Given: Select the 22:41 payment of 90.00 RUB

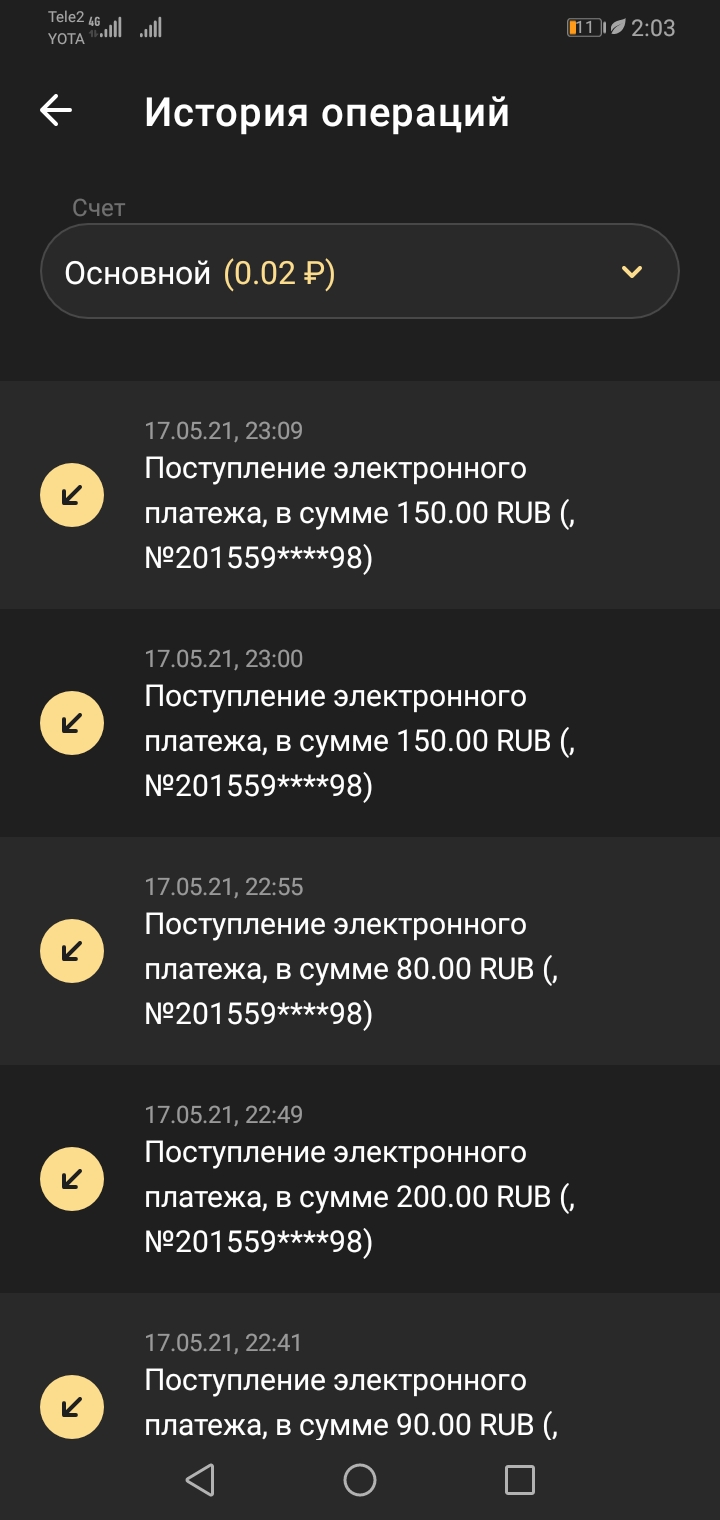Looking at the screenshot, I should [x=359, y=1390].
